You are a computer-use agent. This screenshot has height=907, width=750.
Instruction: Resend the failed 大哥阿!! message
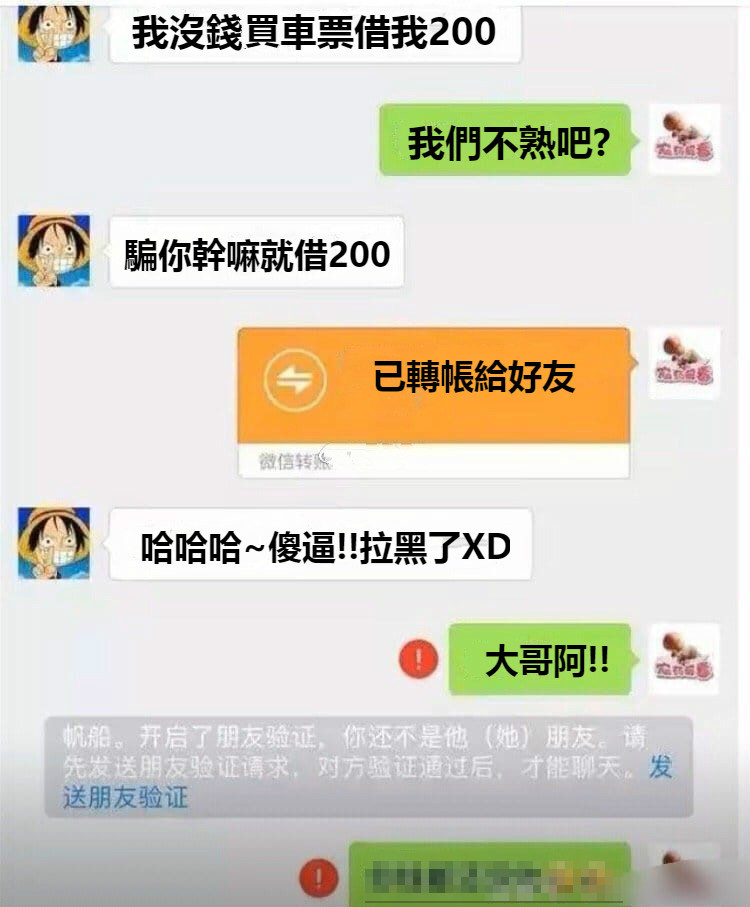click(418, 660)
